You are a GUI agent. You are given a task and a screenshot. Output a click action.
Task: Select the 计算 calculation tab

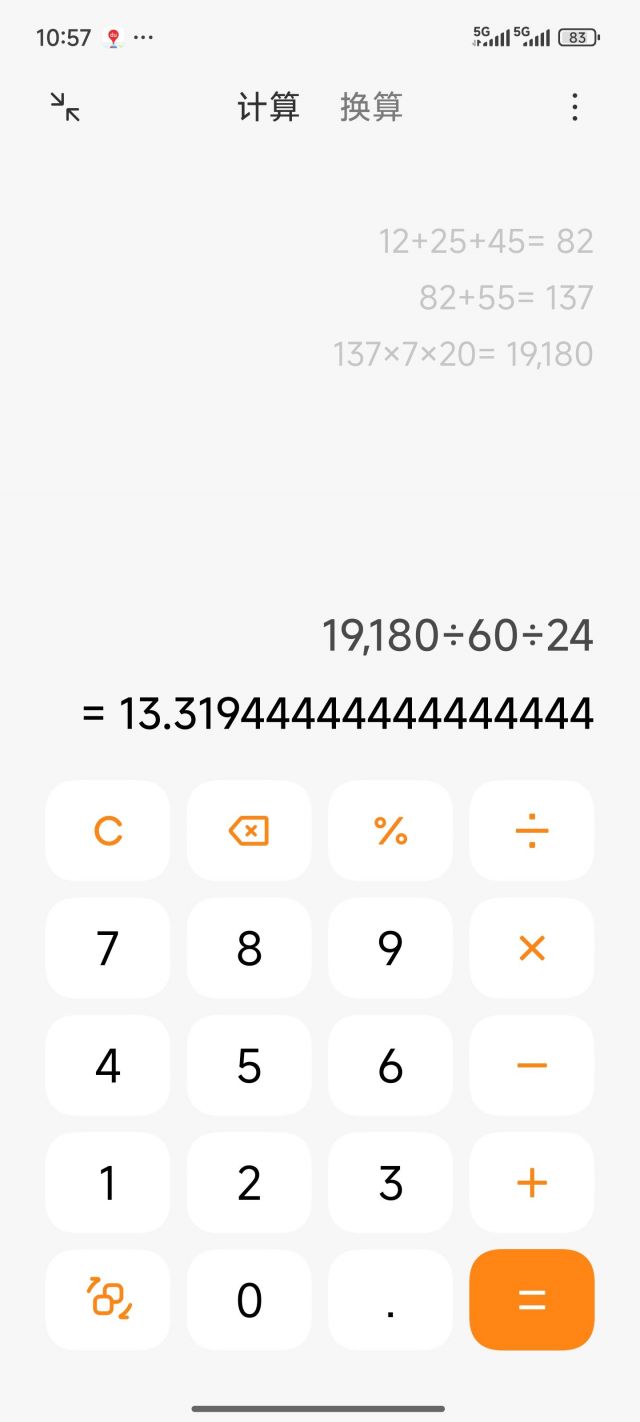[x=268, y=107]
